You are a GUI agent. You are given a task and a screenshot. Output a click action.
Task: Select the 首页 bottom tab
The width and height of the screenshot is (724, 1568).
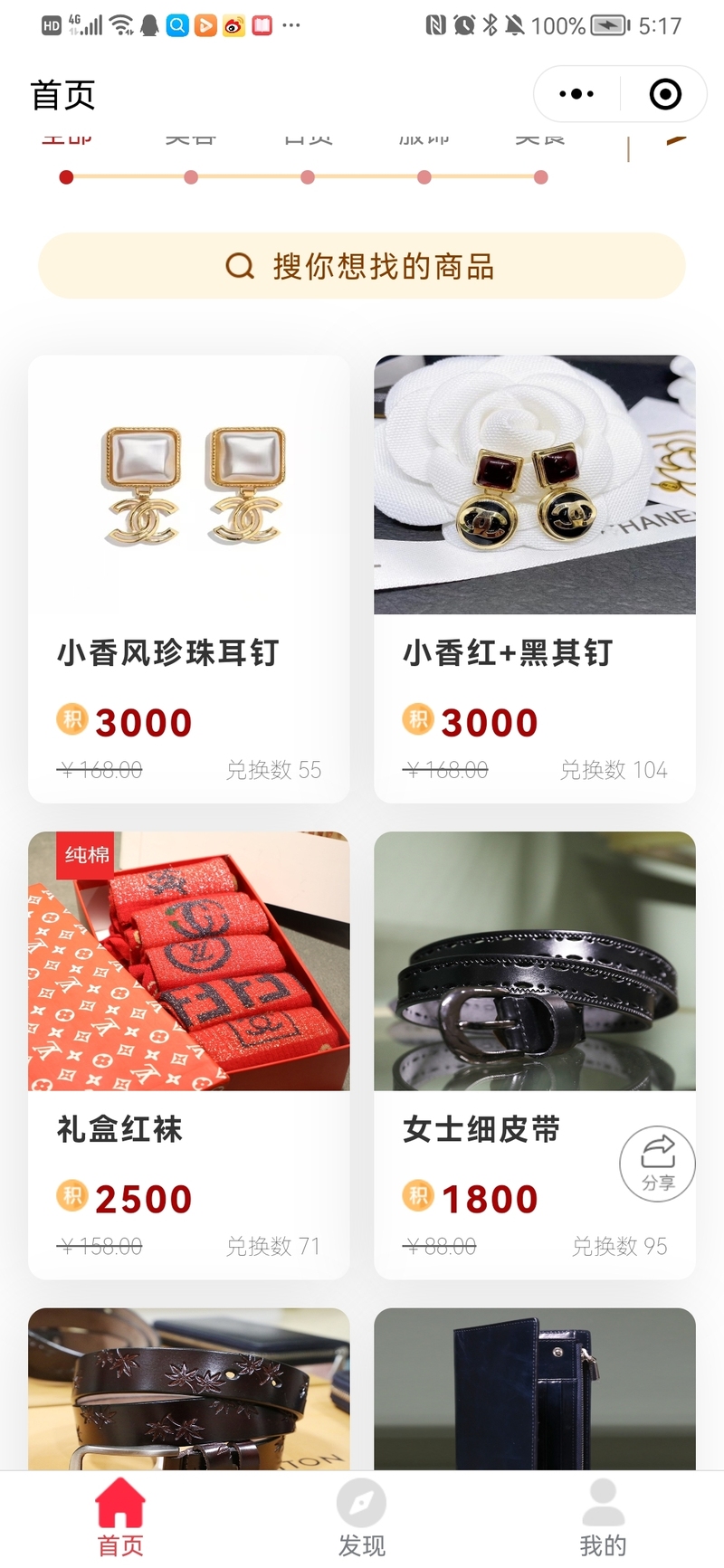pos(120,1518)
